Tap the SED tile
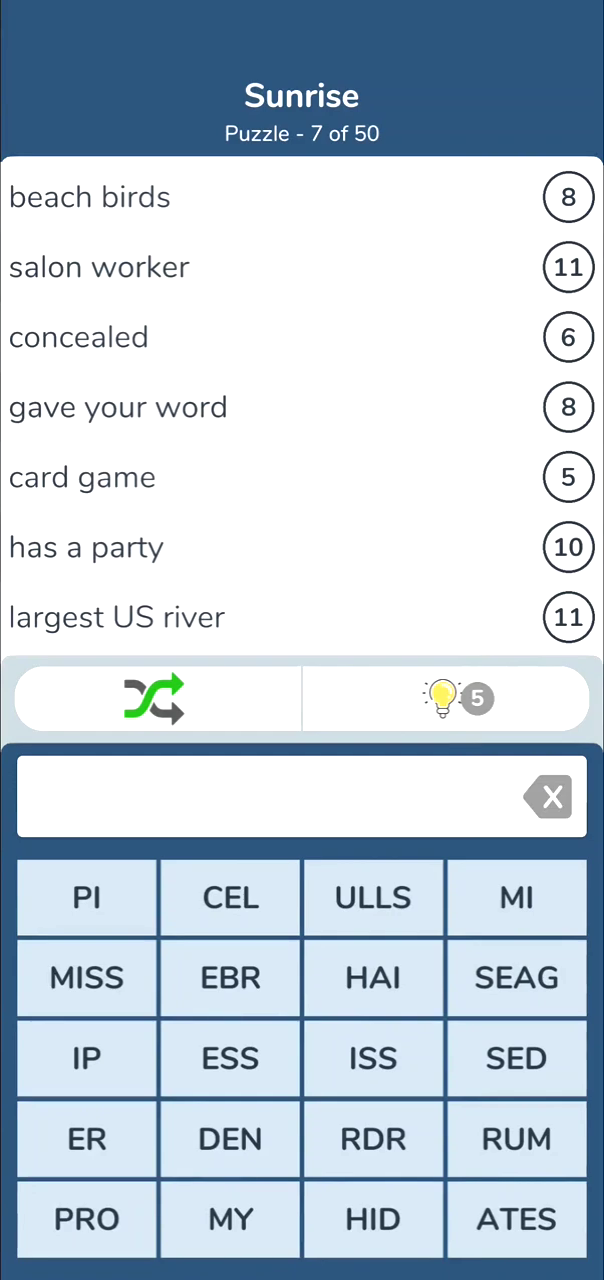Viewport: 604px width, 1280px height. pos(516,1058)
